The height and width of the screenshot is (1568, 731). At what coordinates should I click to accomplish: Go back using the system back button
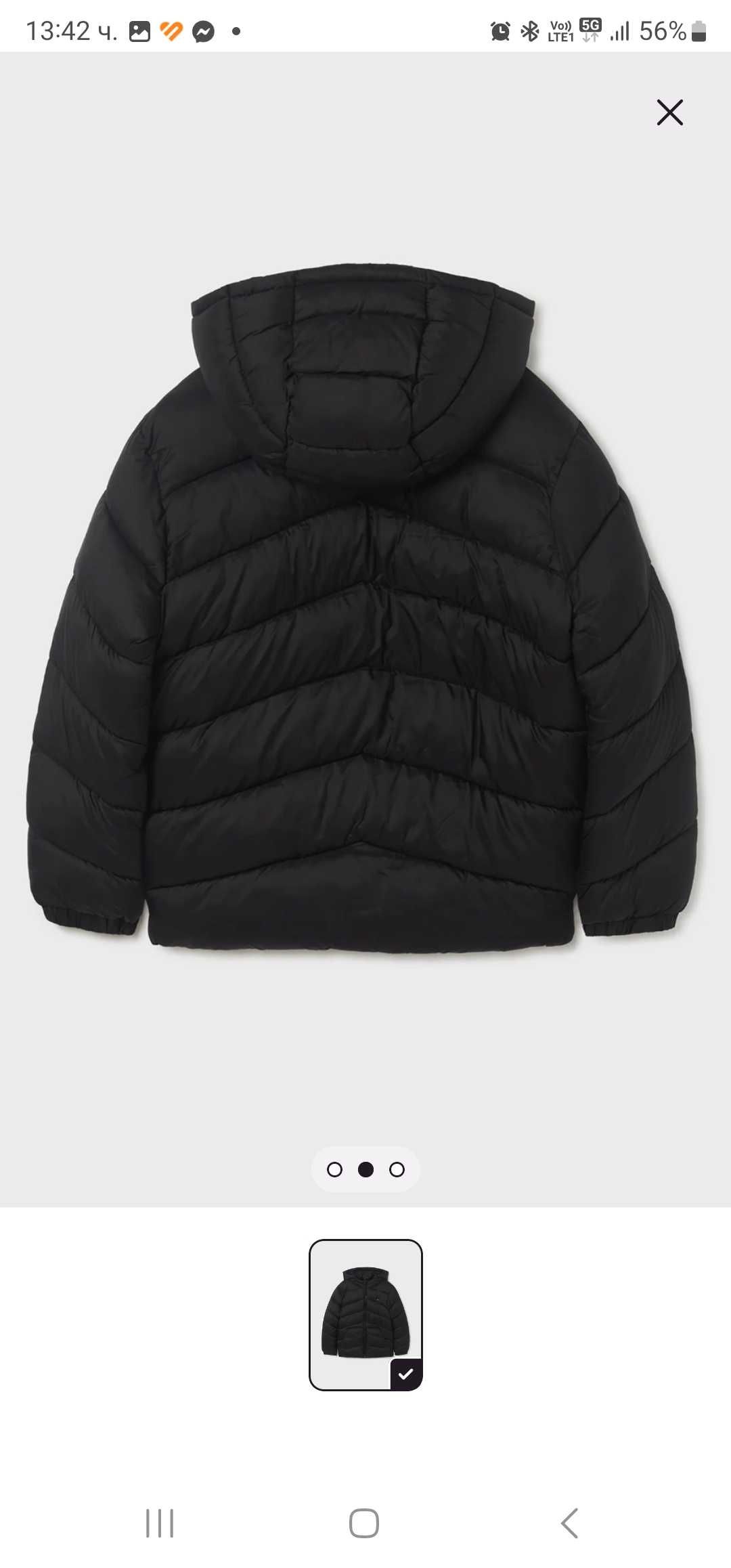(569, 1523)
